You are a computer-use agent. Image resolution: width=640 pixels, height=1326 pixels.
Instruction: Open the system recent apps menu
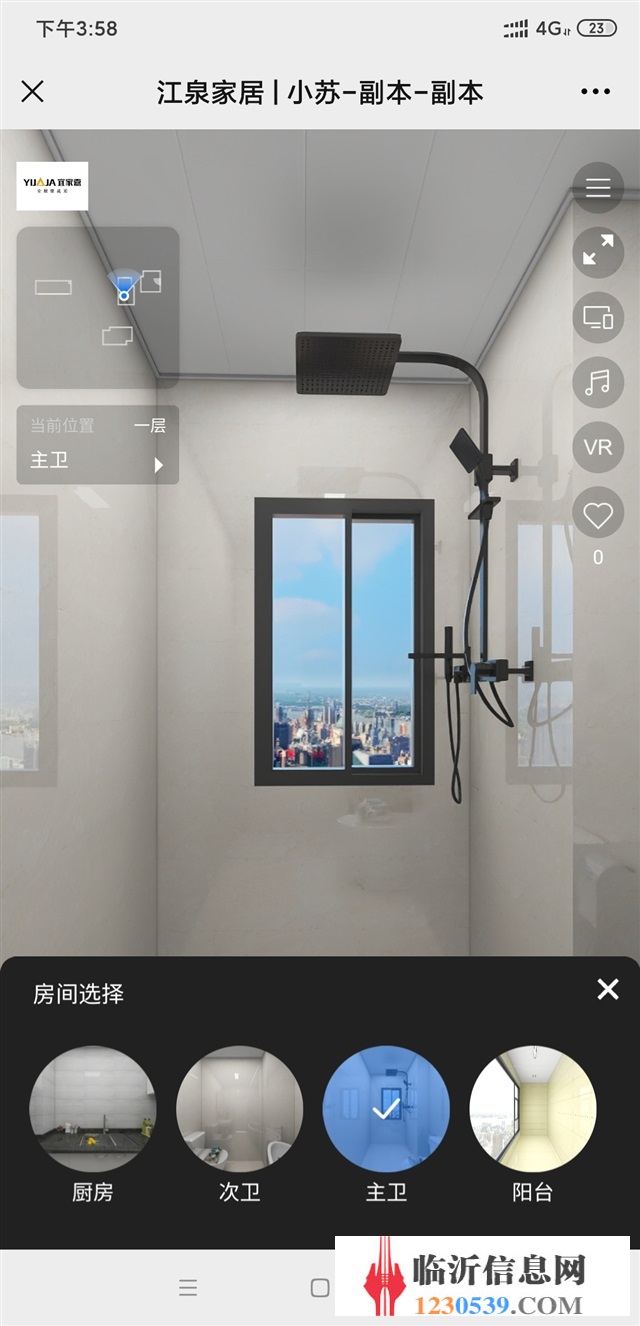[x=188, y=1287]
